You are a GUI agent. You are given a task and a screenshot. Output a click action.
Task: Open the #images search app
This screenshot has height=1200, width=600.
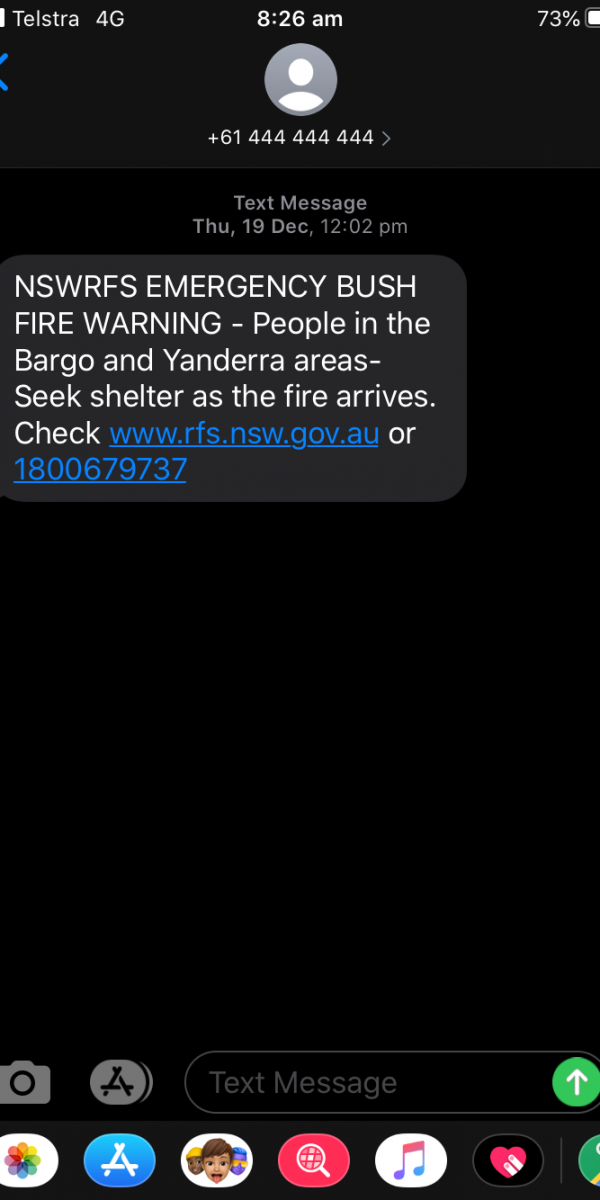(313, 1161)
